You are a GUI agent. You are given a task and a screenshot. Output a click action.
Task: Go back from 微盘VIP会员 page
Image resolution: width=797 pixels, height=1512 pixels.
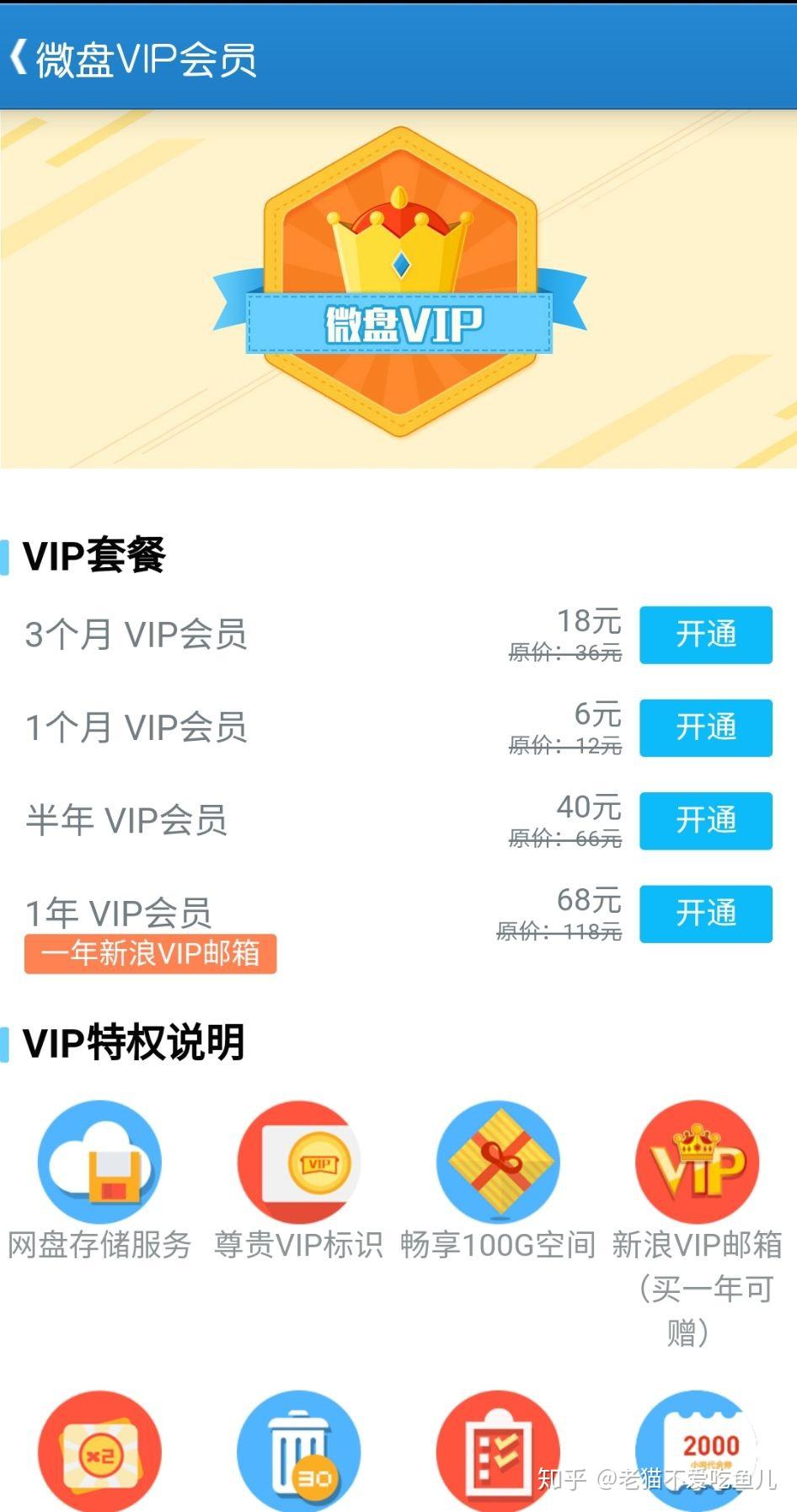click(19, 58)
